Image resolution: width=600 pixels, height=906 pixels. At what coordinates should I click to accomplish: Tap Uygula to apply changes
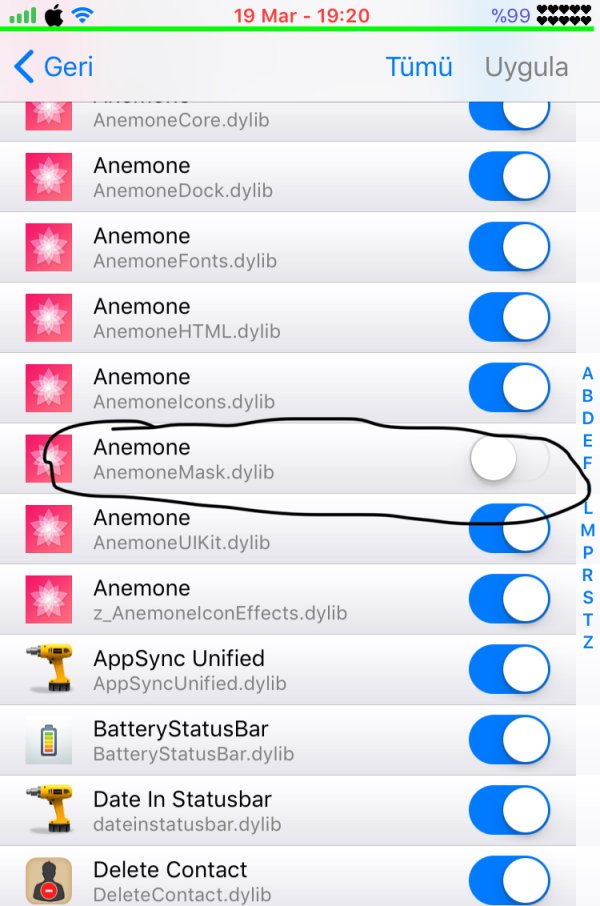point(526,67)
